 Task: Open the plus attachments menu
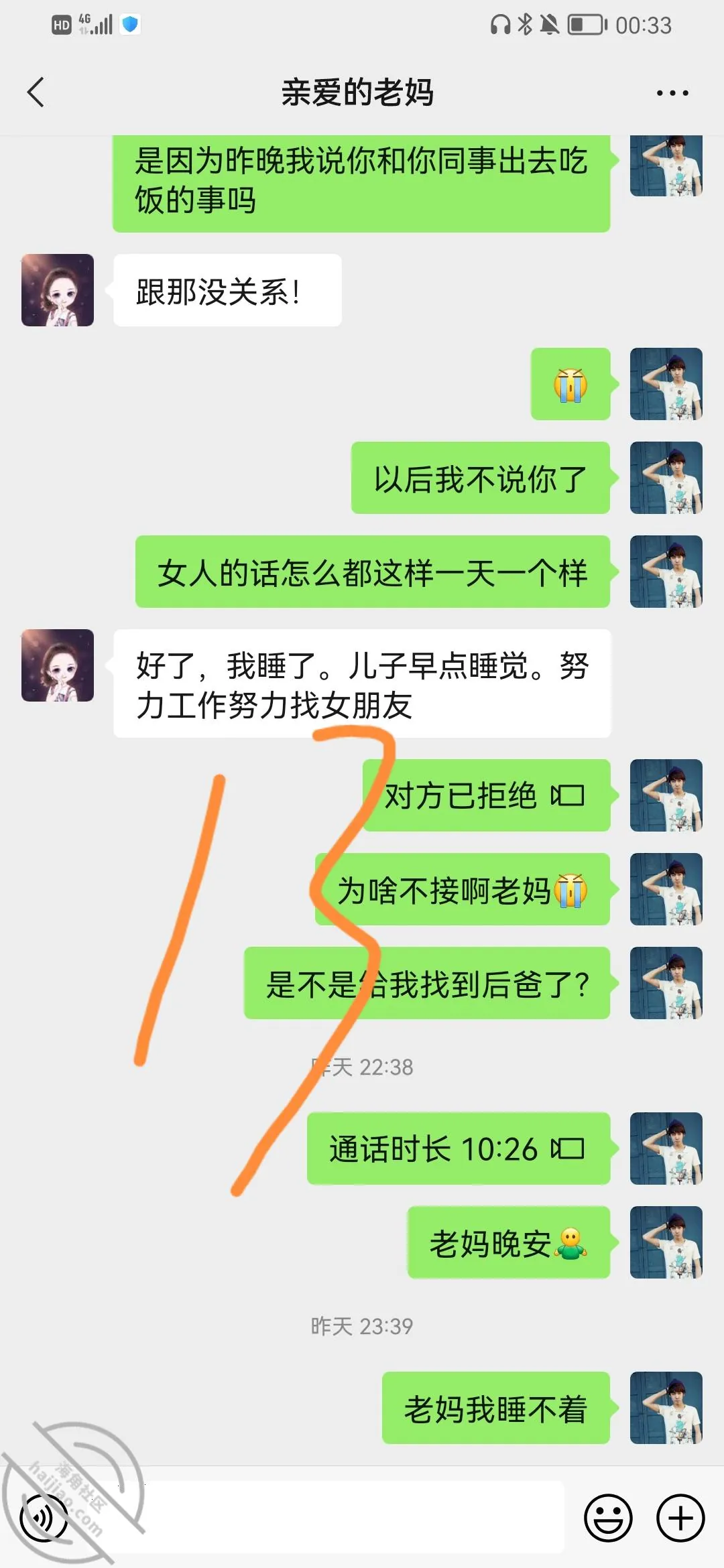coord(680,1518)
